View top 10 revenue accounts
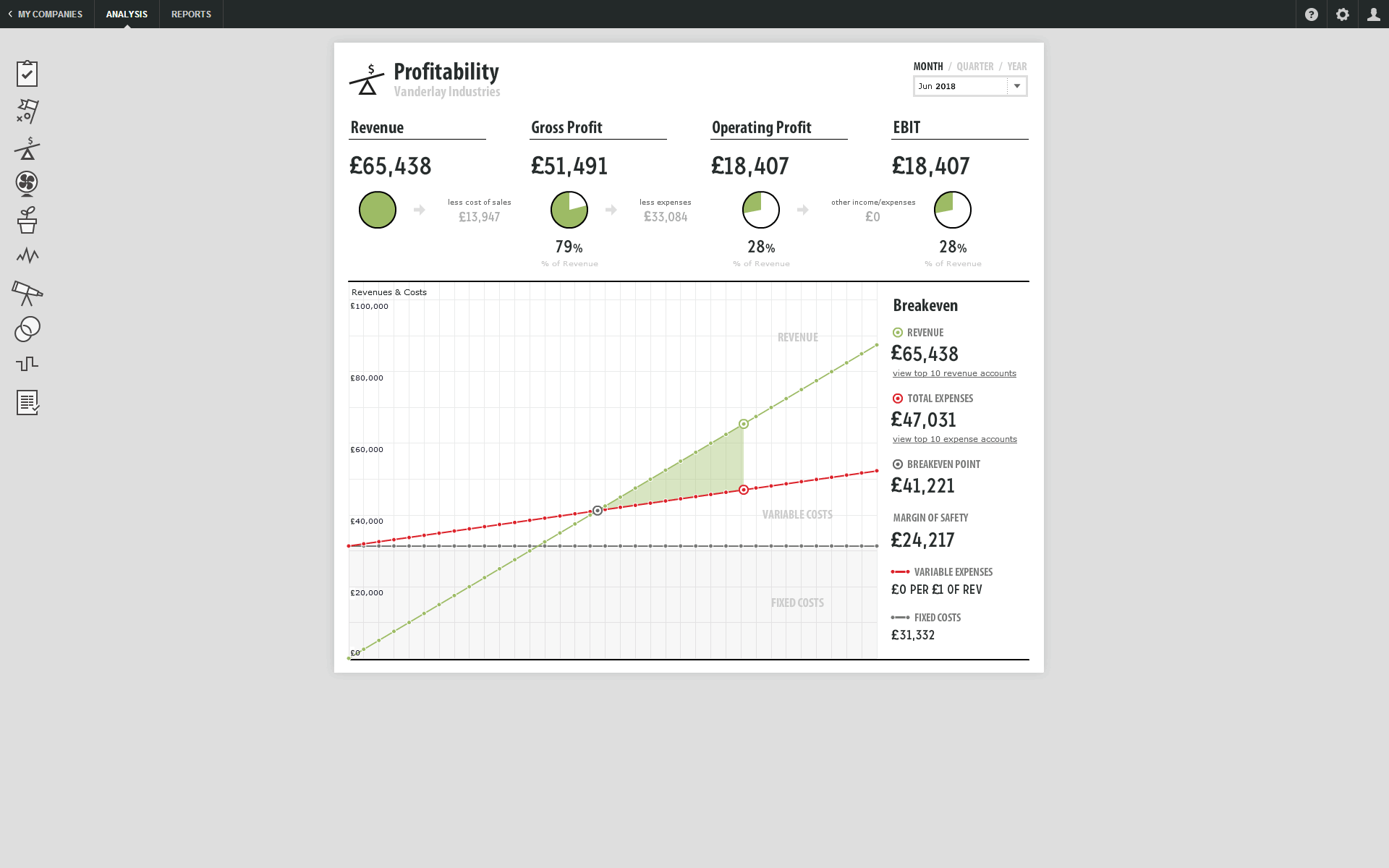 pyautogui.click(x=953, y=373)
